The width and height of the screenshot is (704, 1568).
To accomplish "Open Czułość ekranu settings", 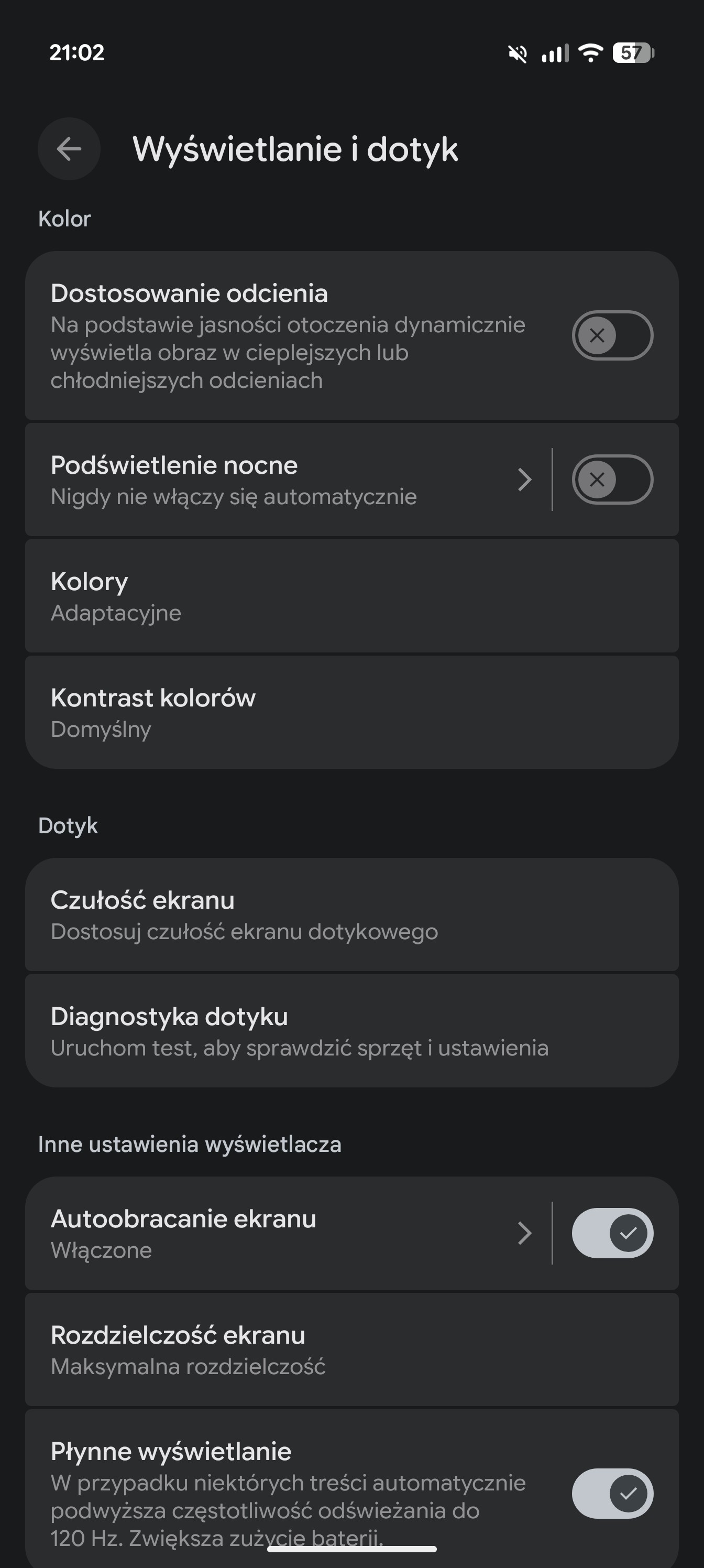I will (351, 914).
